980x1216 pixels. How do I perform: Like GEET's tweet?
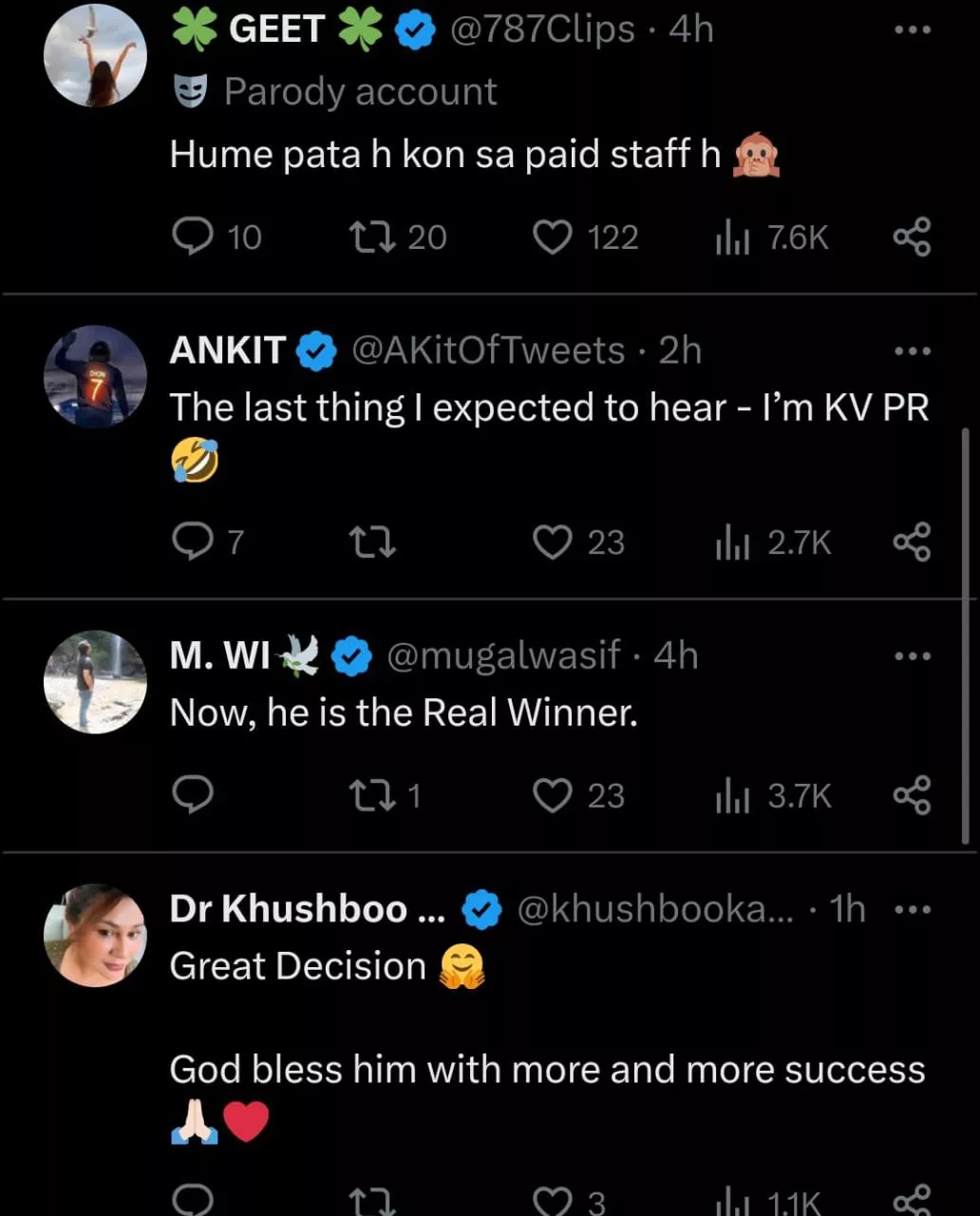552,237
